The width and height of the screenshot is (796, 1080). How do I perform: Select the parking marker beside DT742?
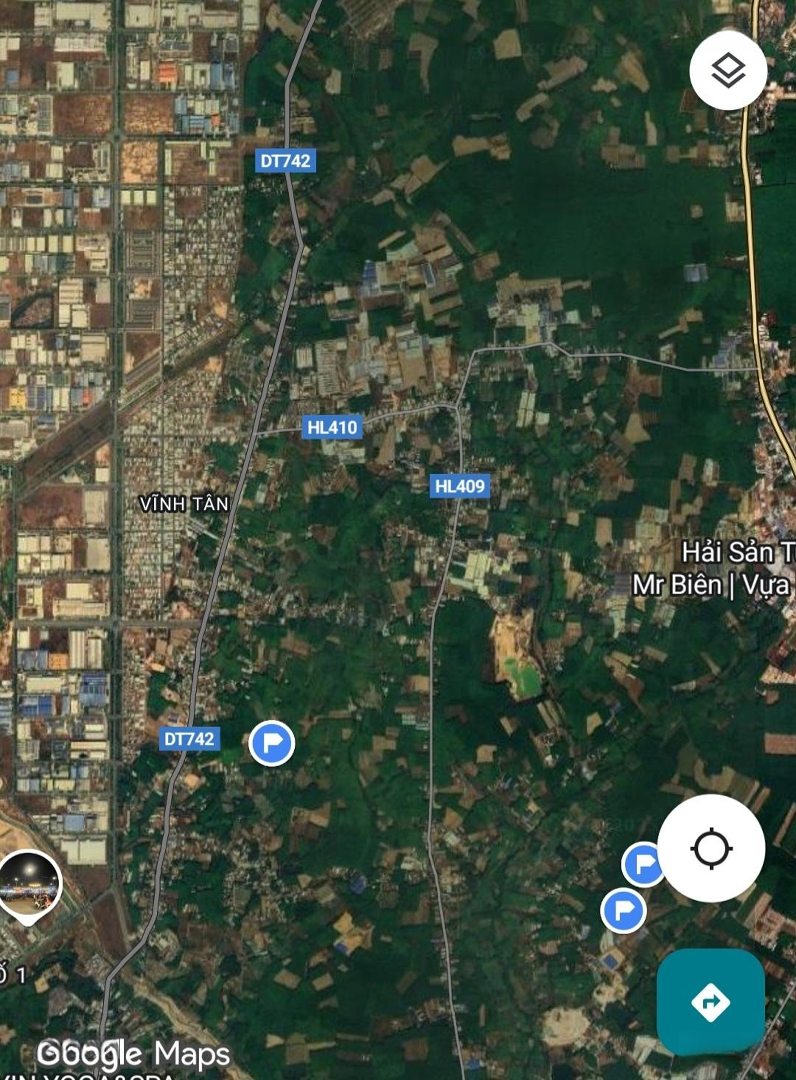271,743
